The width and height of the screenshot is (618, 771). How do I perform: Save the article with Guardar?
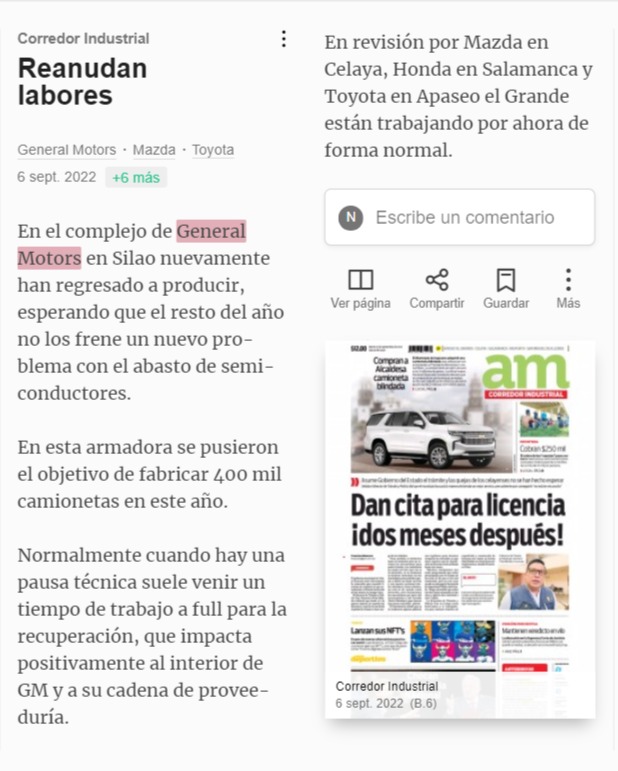click(x=506, y=289)
